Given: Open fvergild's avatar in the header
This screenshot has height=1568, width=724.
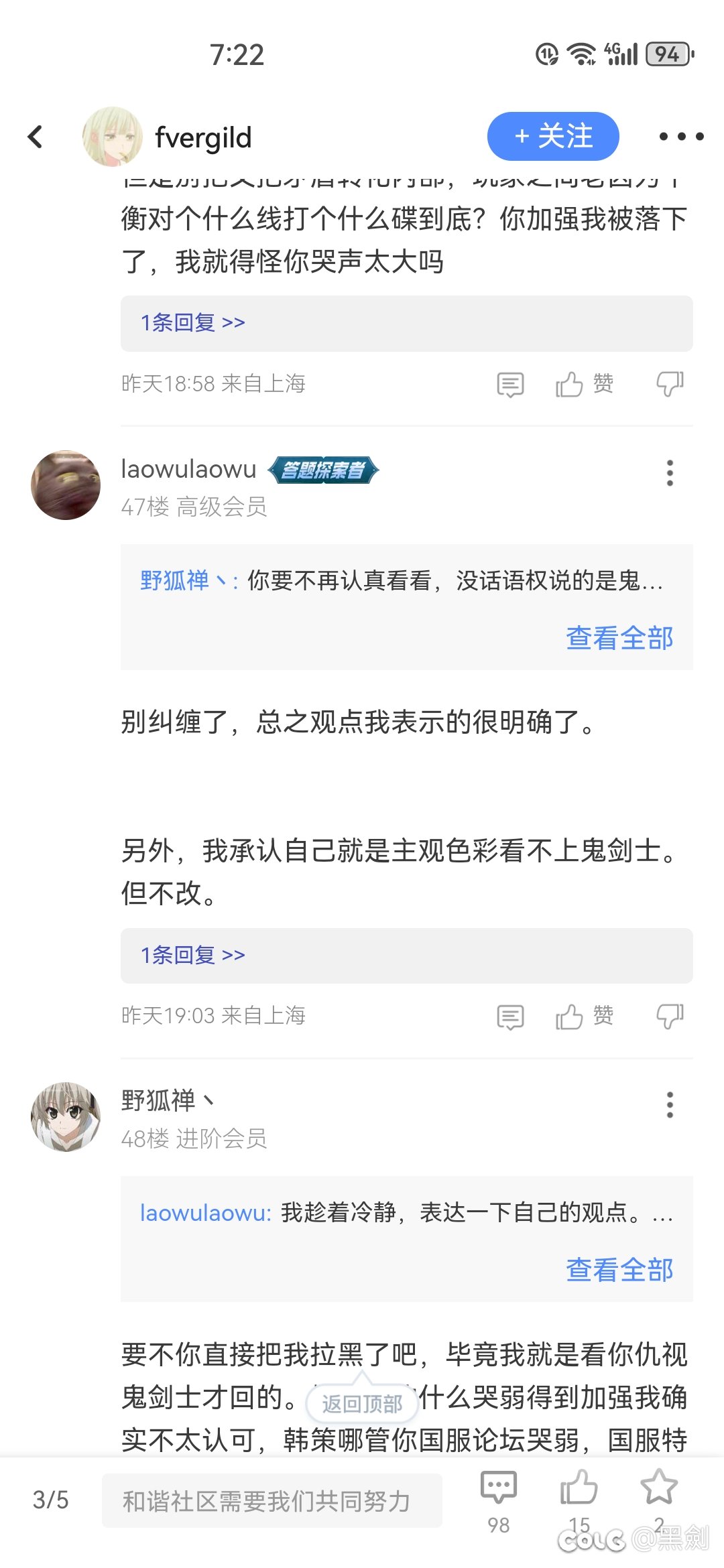Looking at the screenshot, I should (x=112, y=137).
